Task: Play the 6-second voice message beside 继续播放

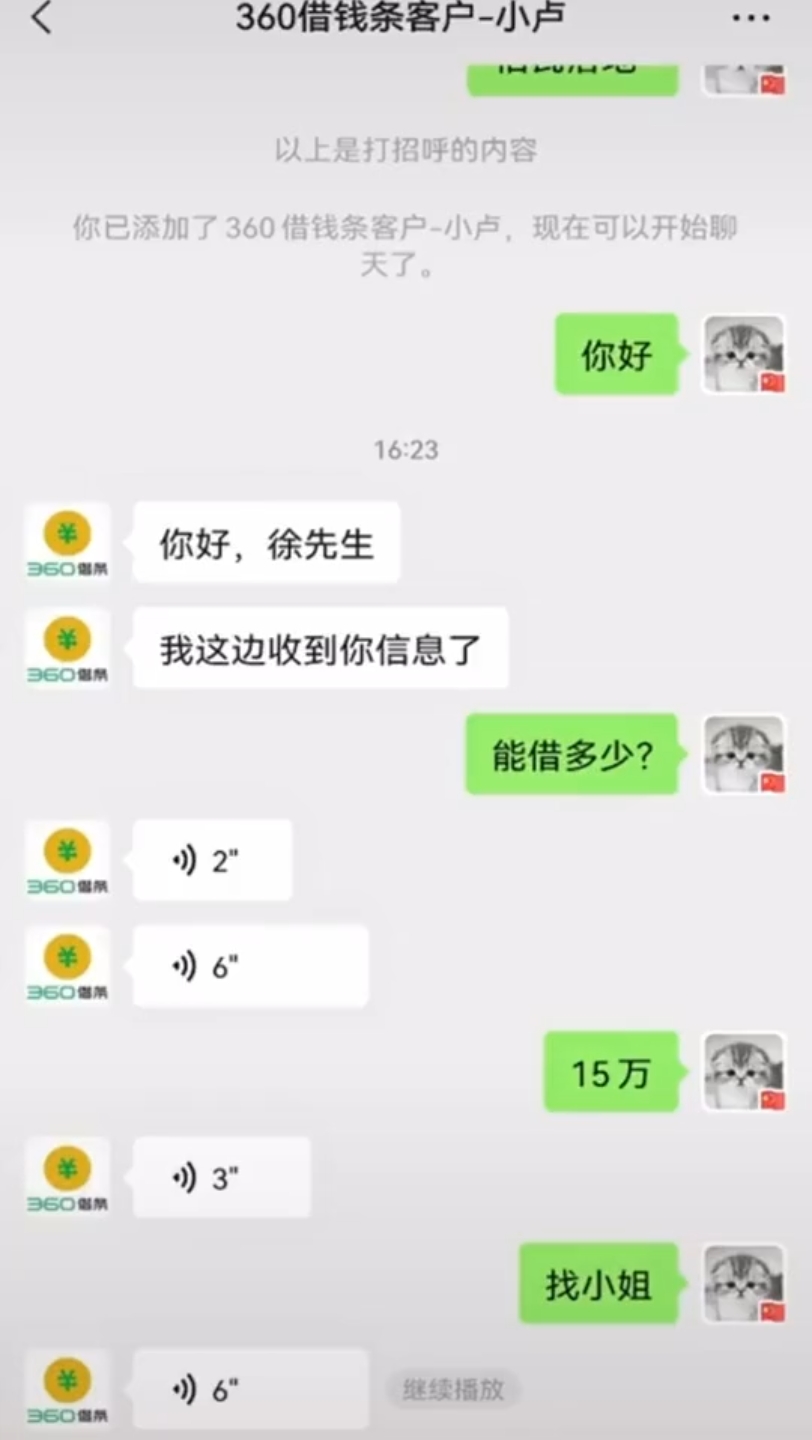Action: pos(250,1389)
